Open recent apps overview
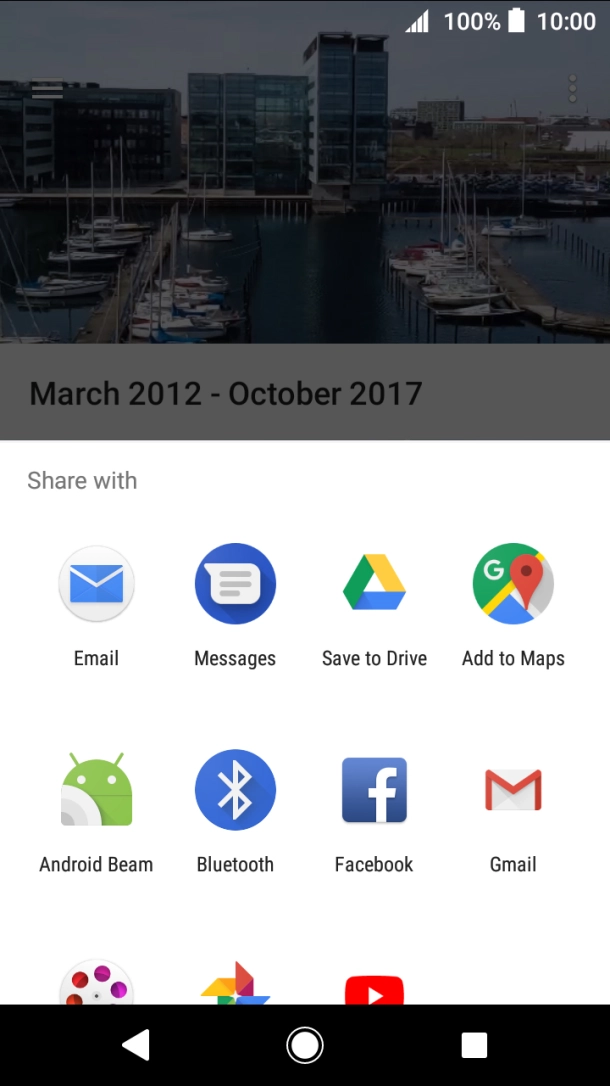 click(x=474, y=1045)
